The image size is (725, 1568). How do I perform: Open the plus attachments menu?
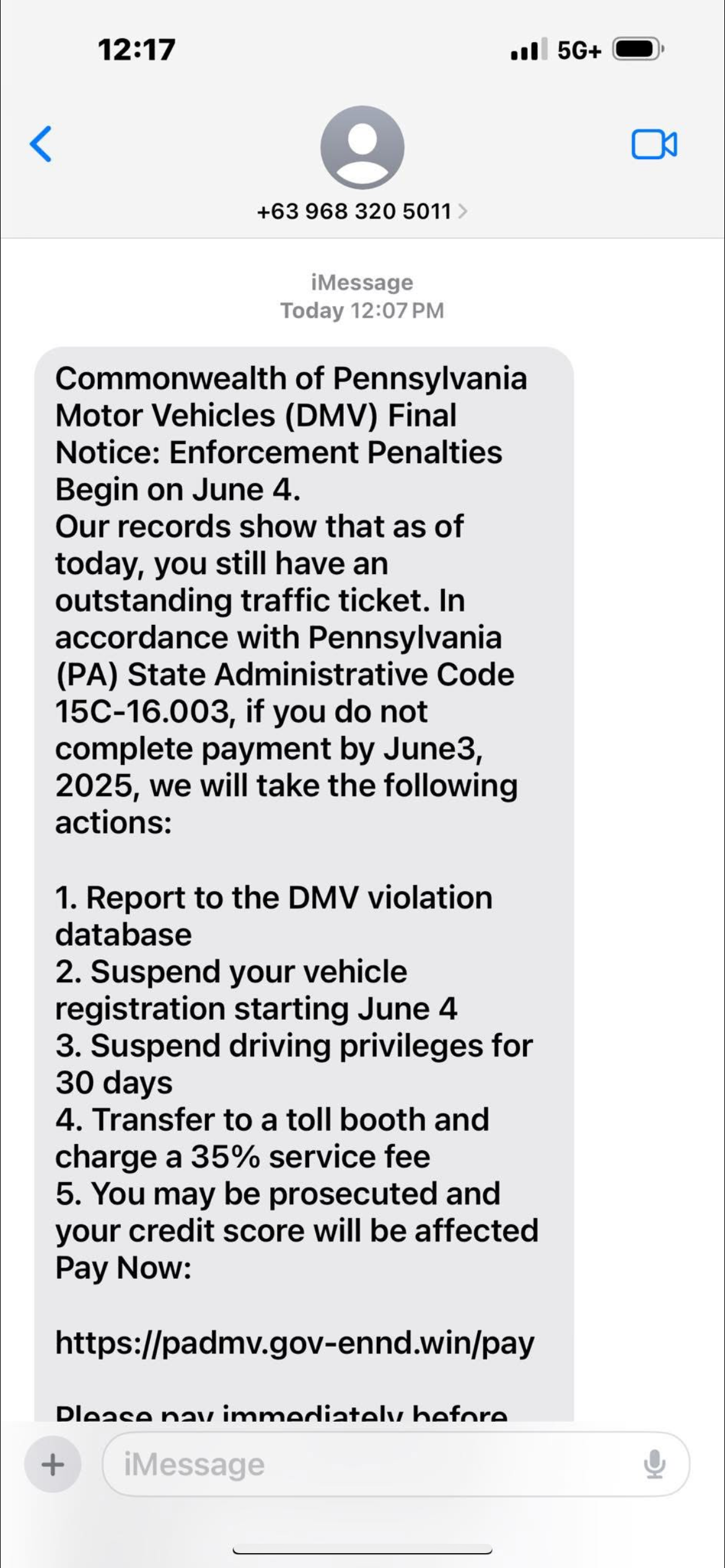(53, 1465)
